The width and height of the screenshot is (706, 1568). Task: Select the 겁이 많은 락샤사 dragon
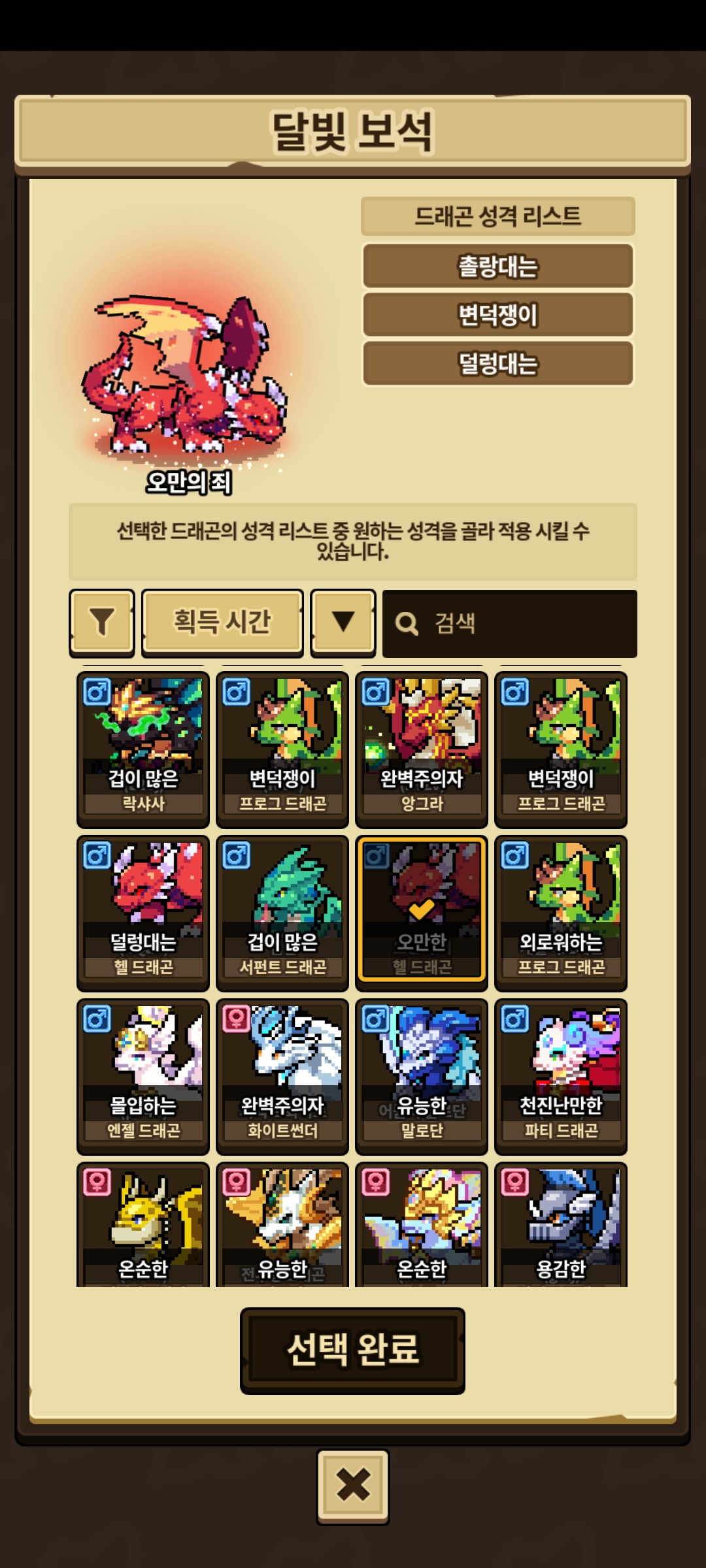click(x=143, y=749)
